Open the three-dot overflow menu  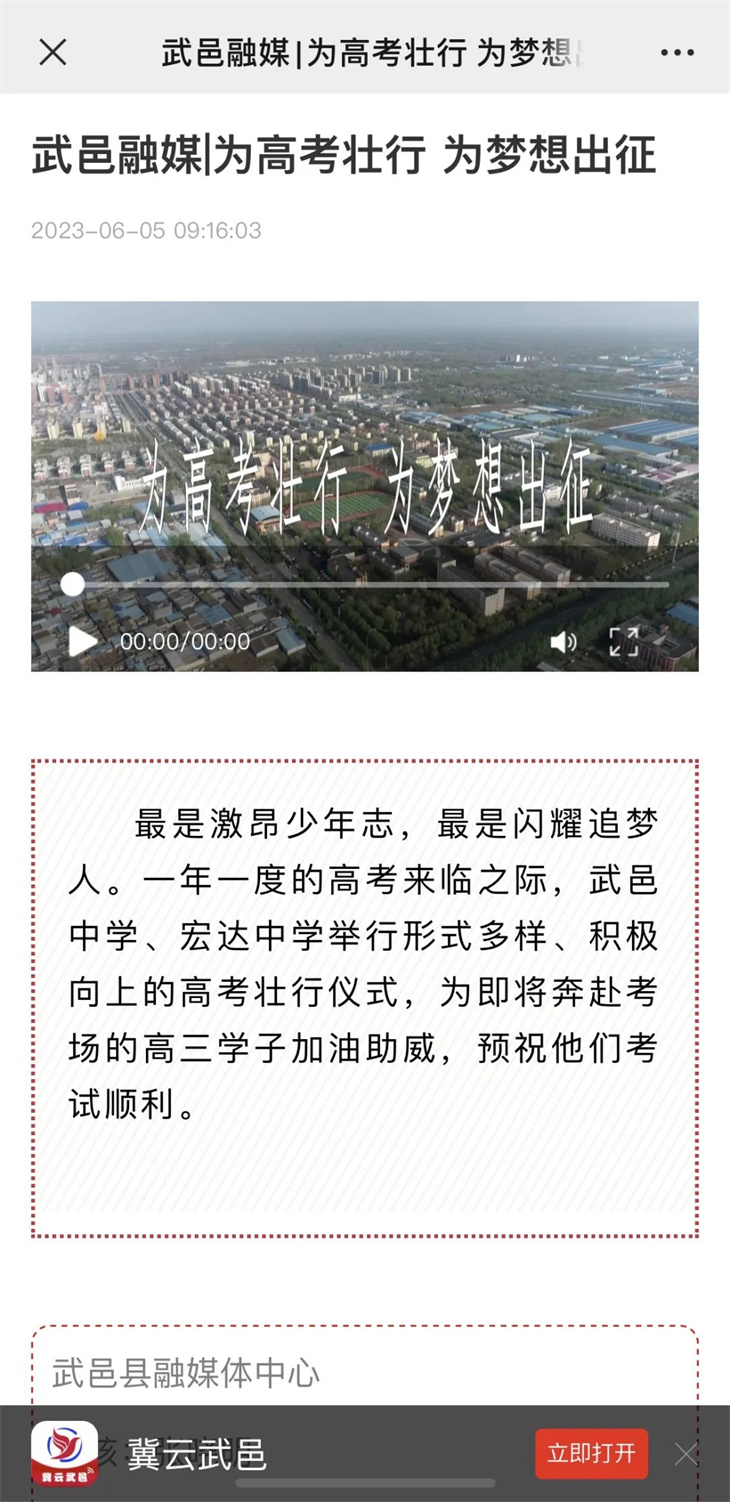(x=677, y=53)
